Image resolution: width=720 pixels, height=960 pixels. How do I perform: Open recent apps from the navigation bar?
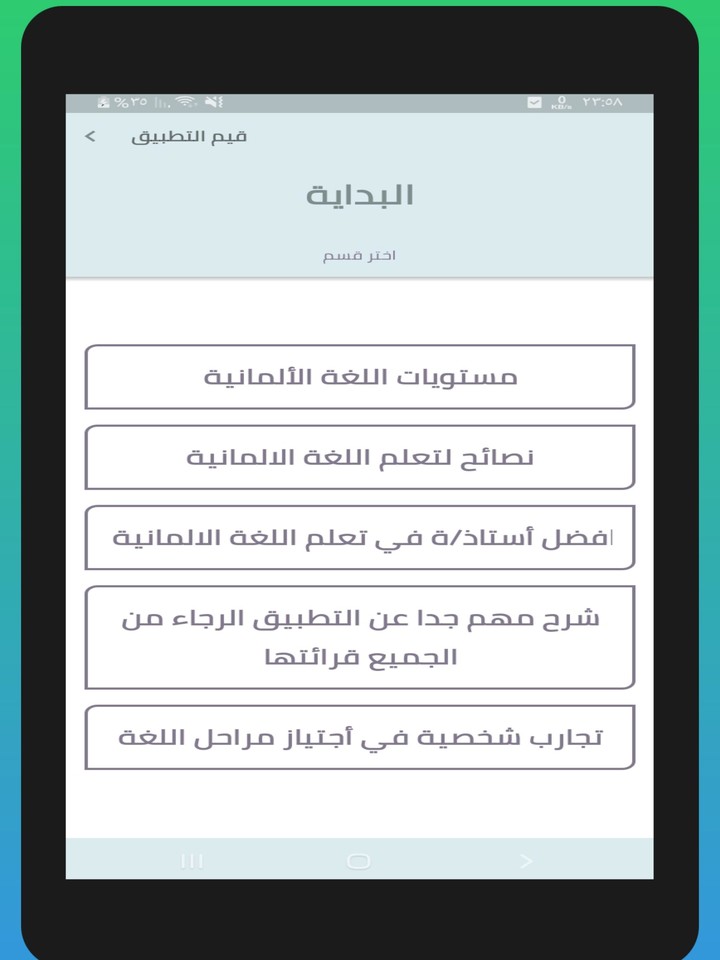click(193, 859)
